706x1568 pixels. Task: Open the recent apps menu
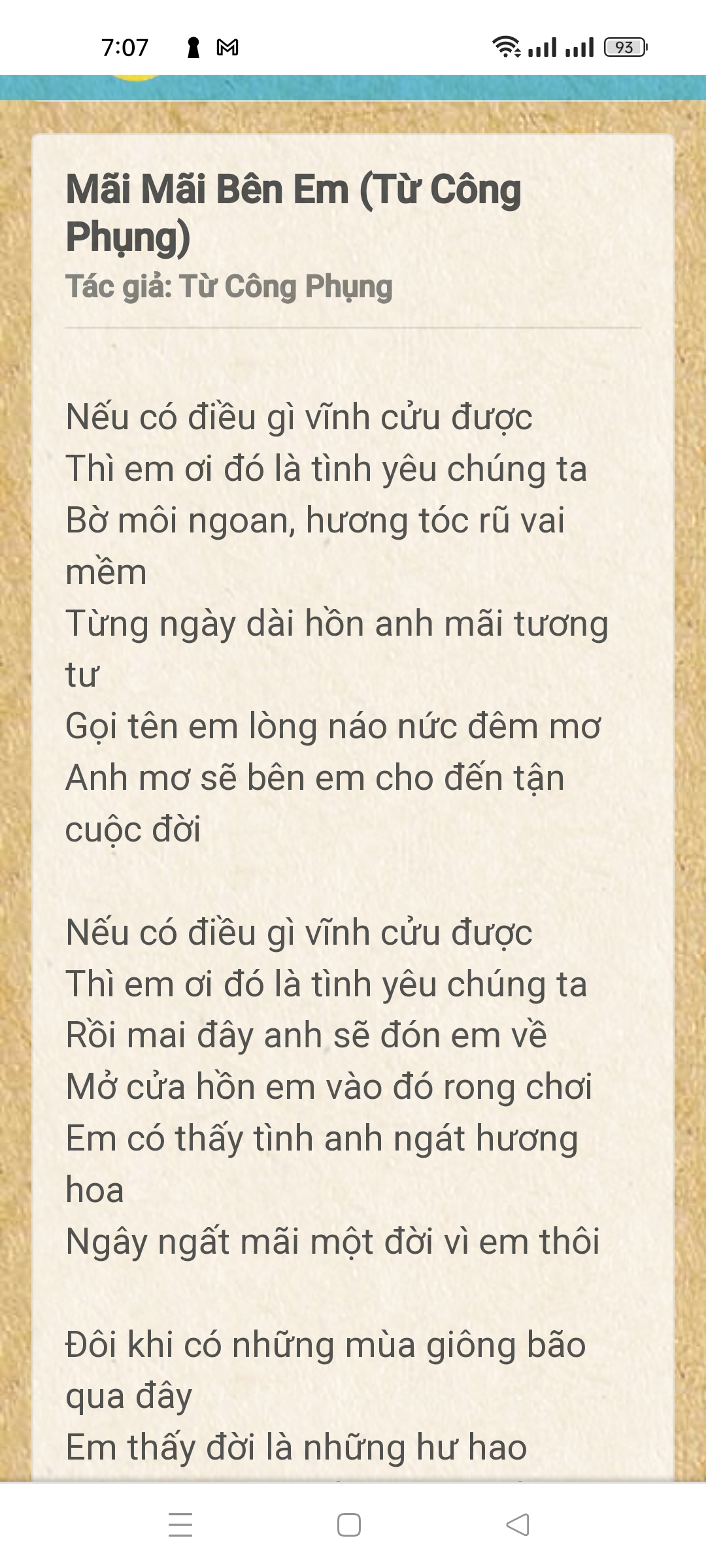(180, 1525)
